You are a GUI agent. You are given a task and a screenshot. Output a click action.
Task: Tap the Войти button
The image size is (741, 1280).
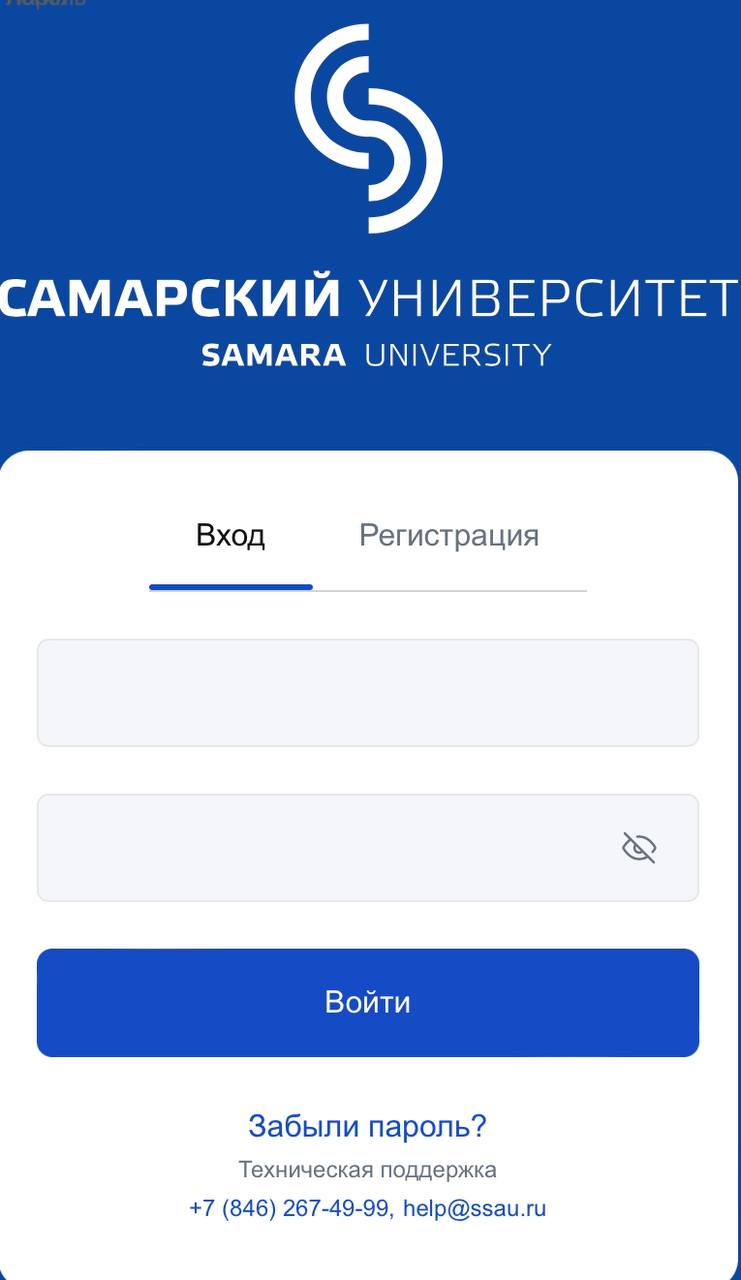[368, 1003]
